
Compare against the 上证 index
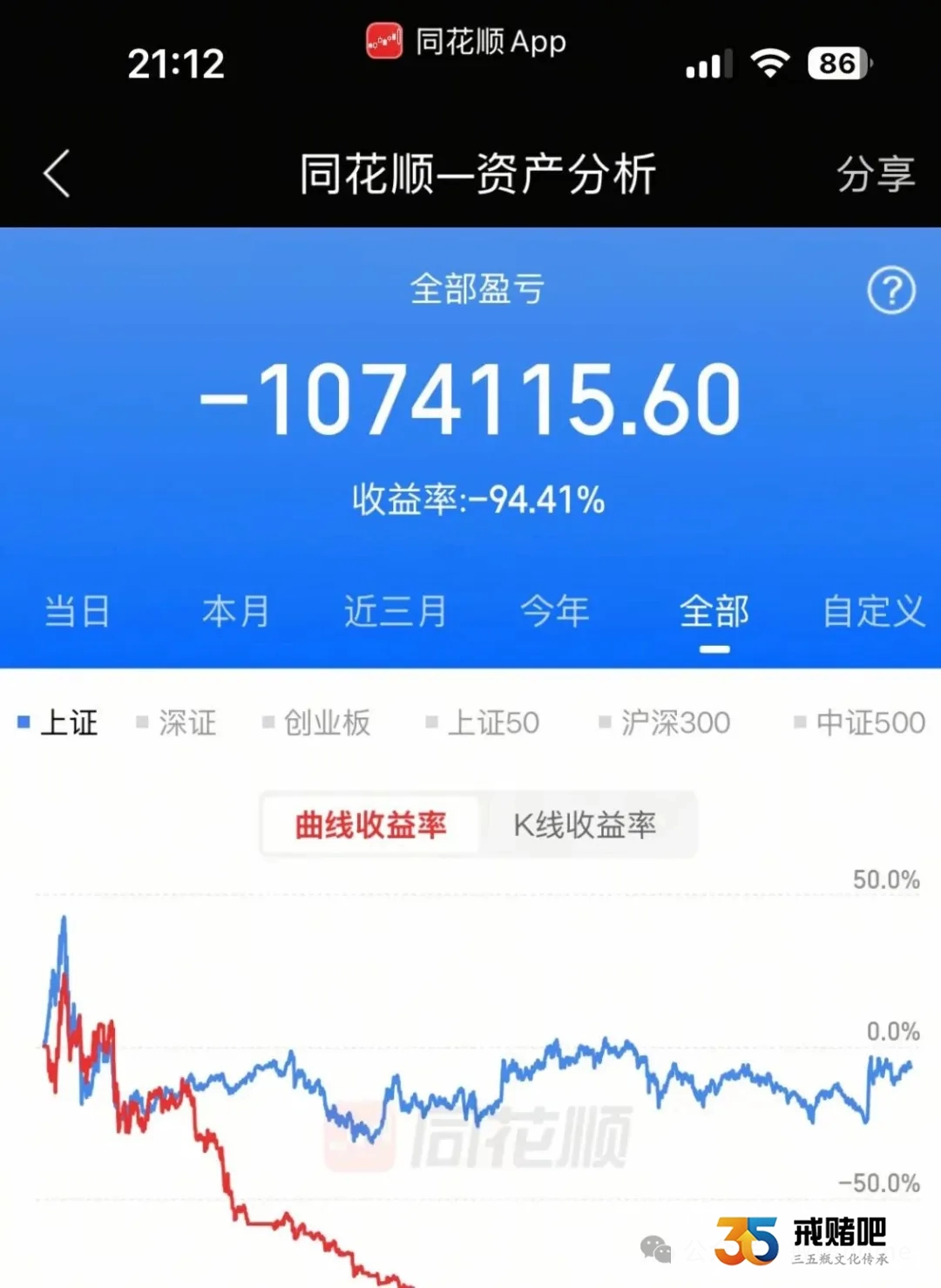click(x=59, y=722)
